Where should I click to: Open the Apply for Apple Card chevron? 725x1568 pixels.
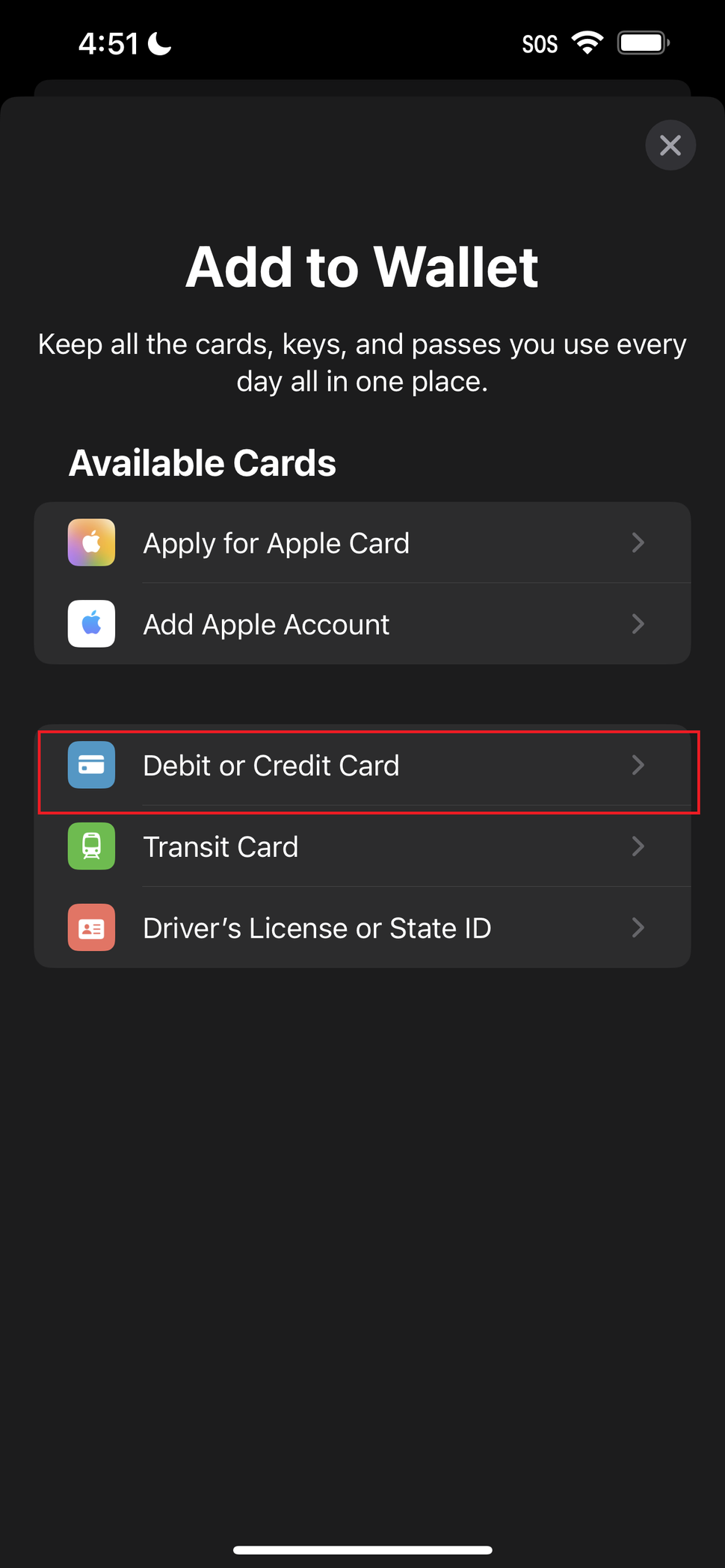638,542
